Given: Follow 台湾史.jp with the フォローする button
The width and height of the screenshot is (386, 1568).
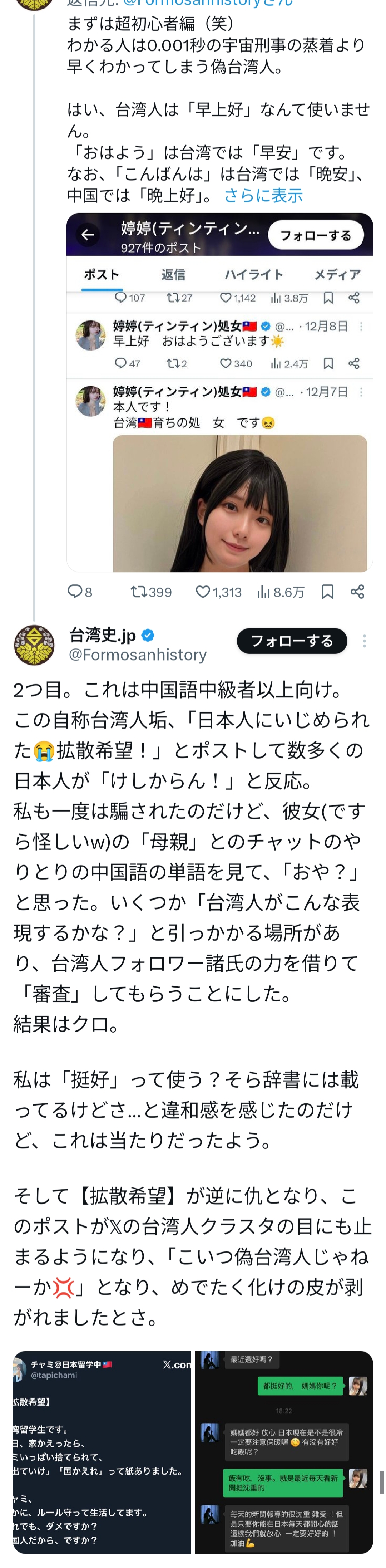Looking at the screenshot, I should point(292,641).
